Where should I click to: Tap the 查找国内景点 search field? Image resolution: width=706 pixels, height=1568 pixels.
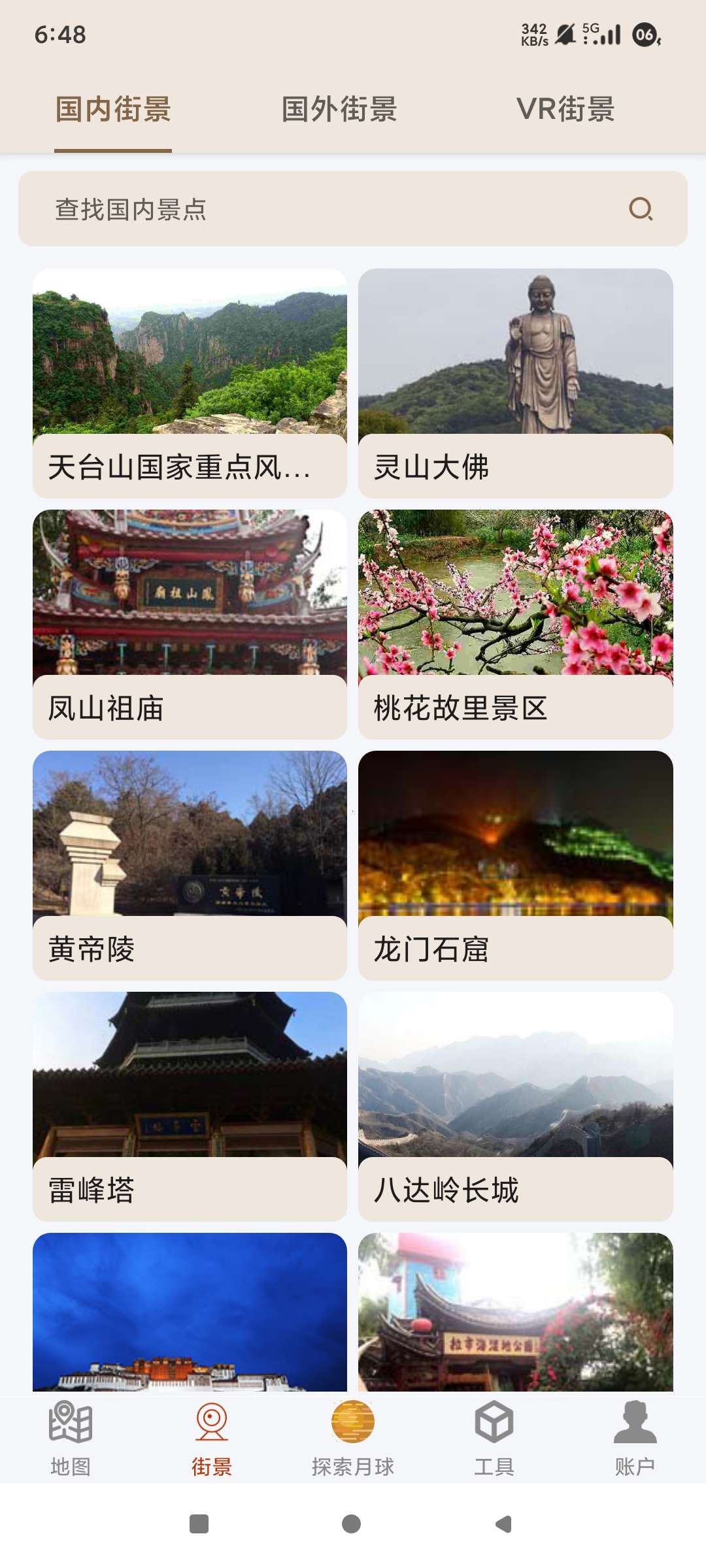click(314, 210)
